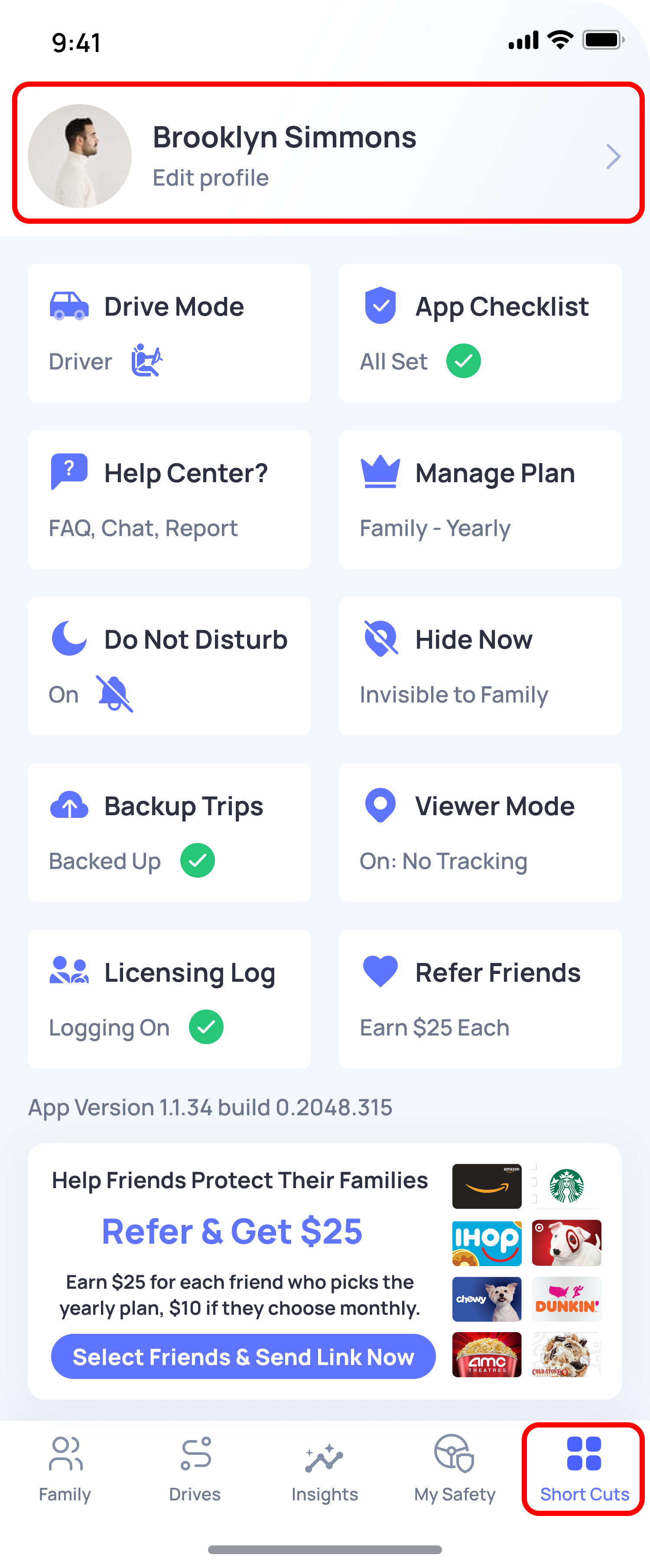Image resolution: width=650 pixels, height=1568 pixels.
Task: Open the Drive Mode card
Action: pos(169,333)
